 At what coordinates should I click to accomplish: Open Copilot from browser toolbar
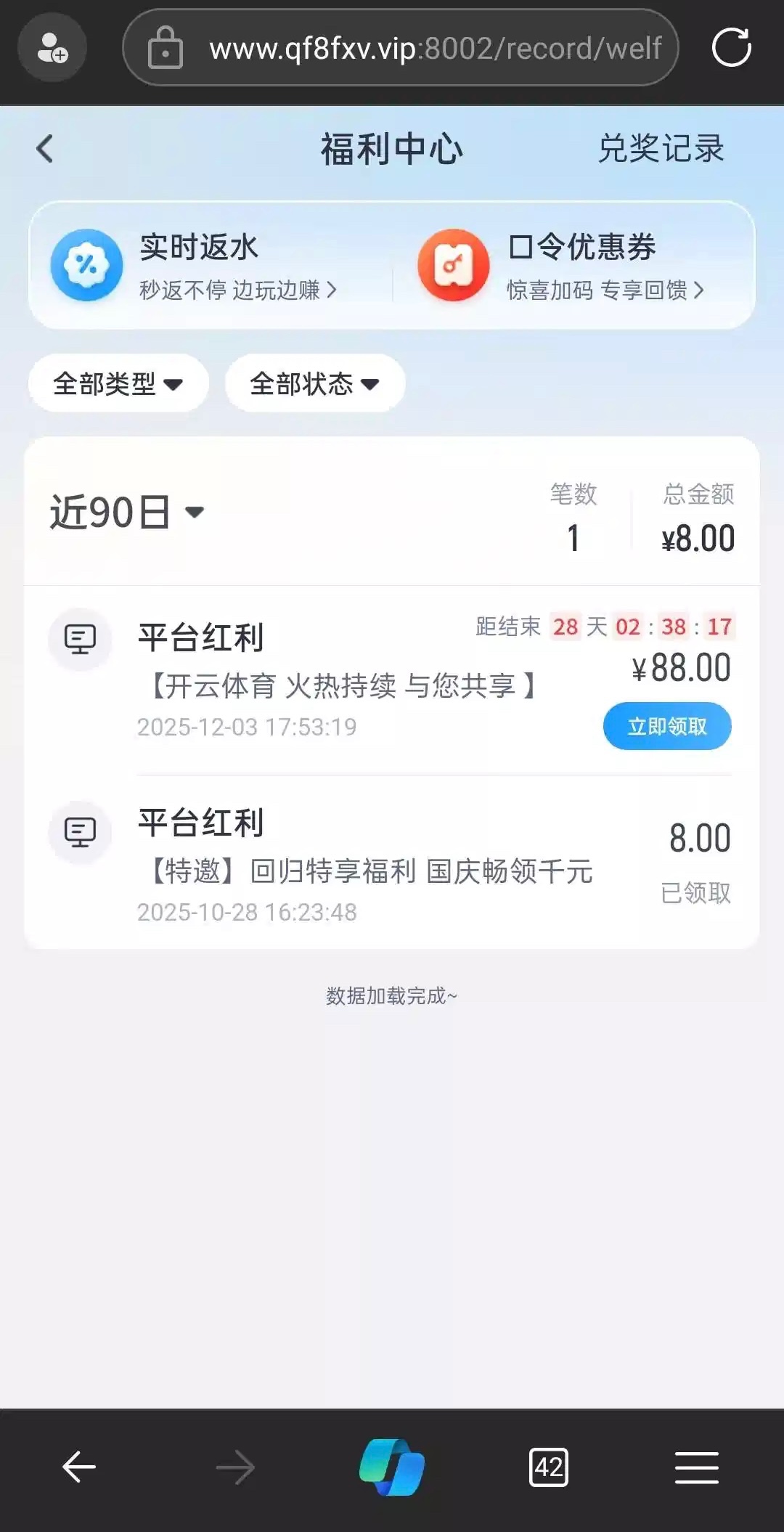(x=392, y=1467)
